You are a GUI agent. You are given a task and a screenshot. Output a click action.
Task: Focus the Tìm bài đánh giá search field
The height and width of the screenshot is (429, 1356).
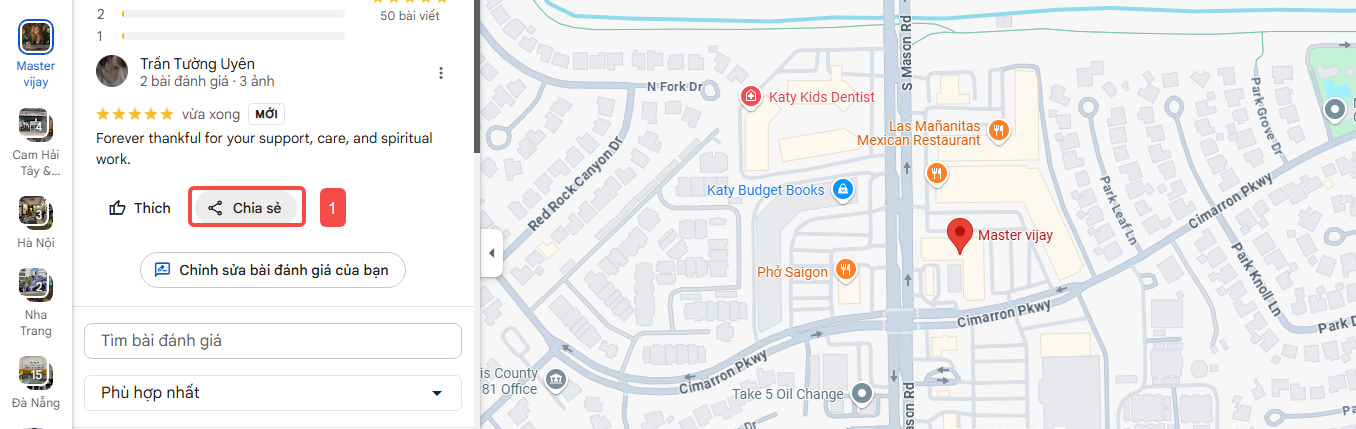[272, 341]
